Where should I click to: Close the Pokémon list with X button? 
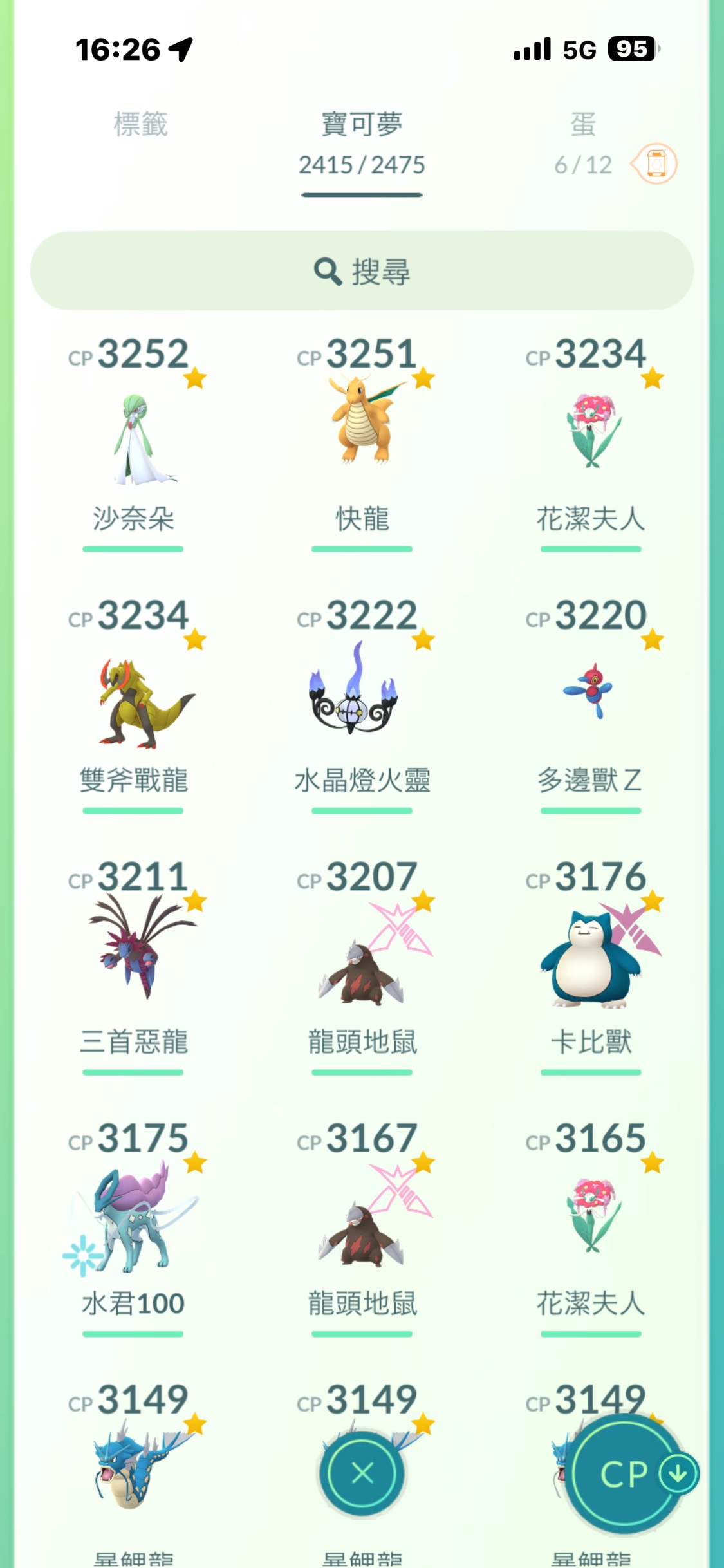coord(362,1473)
